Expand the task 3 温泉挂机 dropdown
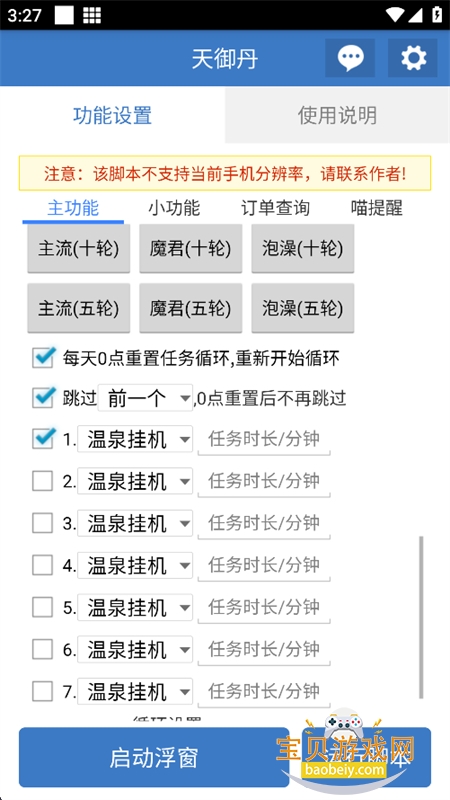Viewport: 450px width, 800px height. (x=135, y=523)
